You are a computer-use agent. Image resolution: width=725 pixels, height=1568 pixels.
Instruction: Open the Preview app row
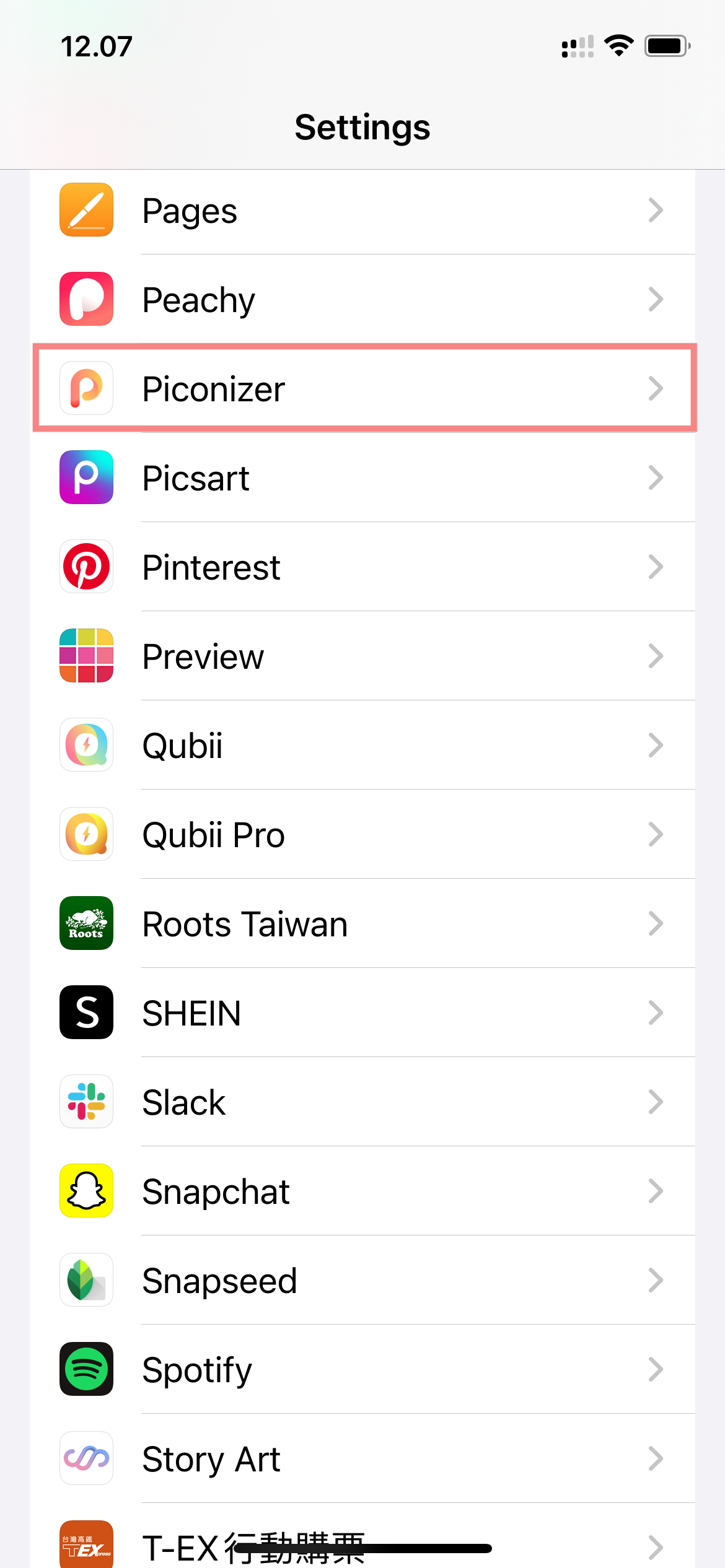click(362, 656)
